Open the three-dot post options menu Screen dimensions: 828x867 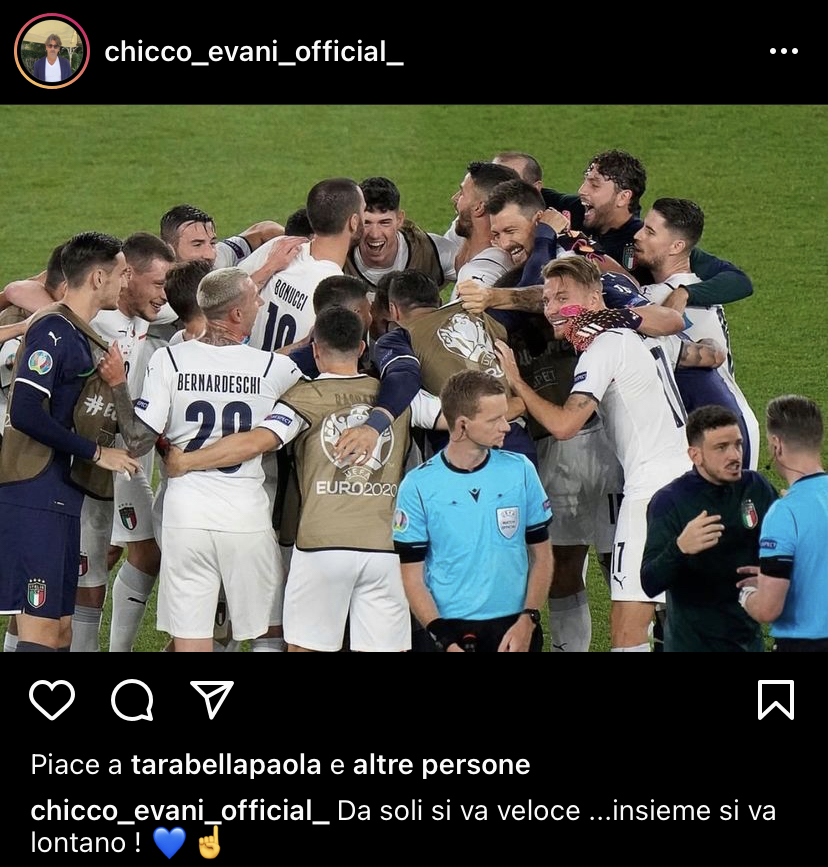point(783,52)
